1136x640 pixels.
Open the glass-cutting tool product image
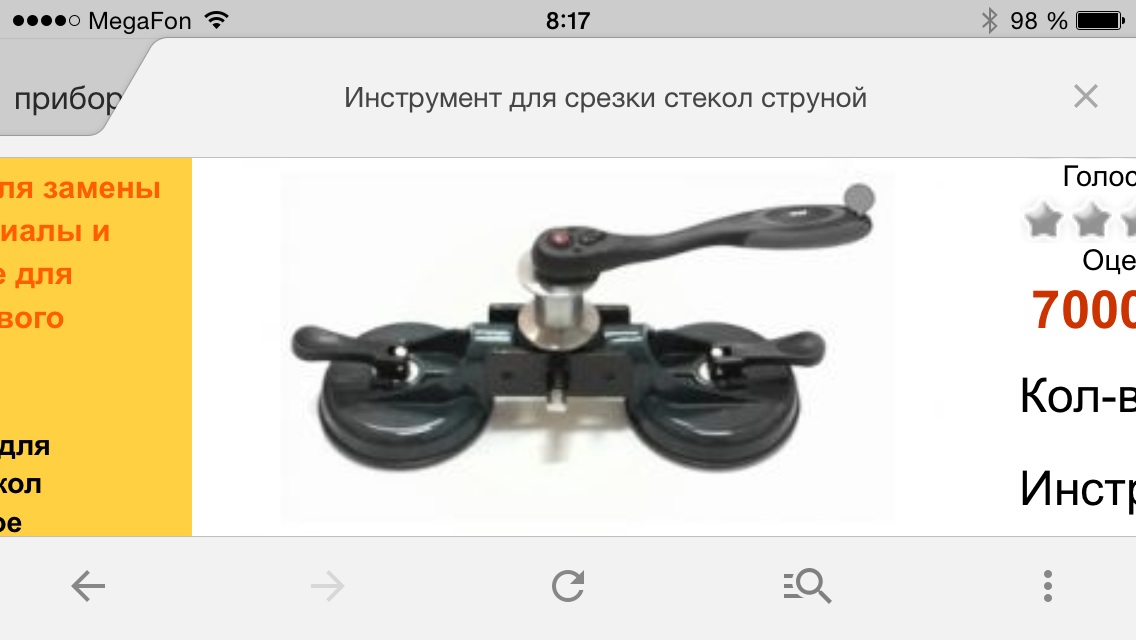click(585, 345)
